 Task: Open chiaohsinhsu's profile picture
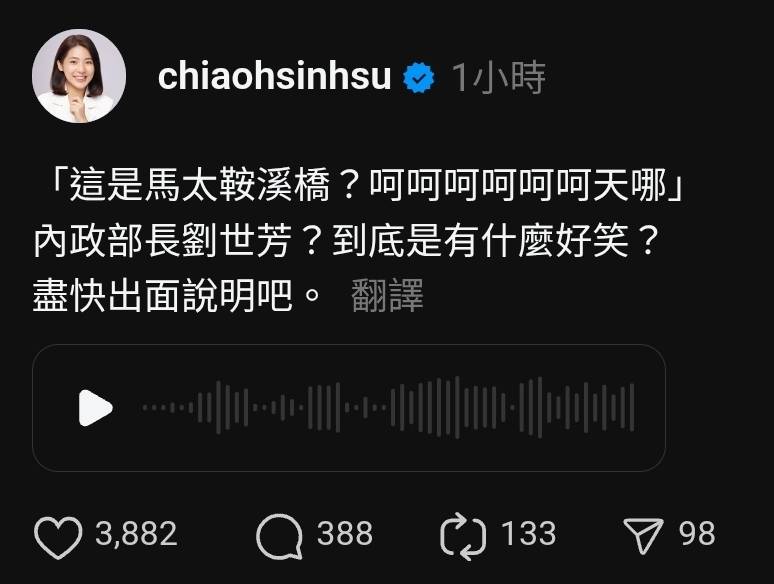click(x=79, y=77)
